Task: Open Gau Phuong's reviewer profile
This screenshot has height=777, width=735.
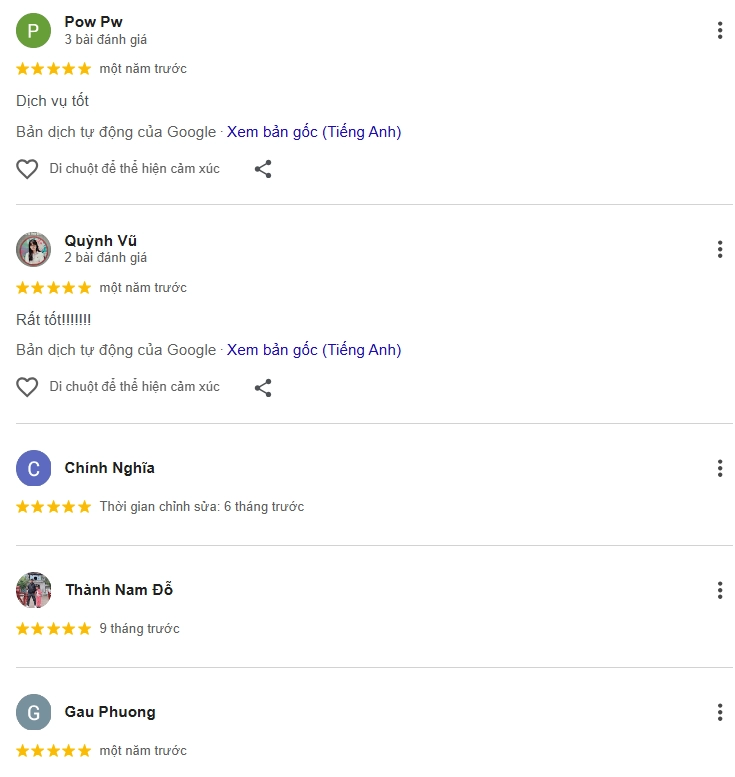Action: (110, 712)
